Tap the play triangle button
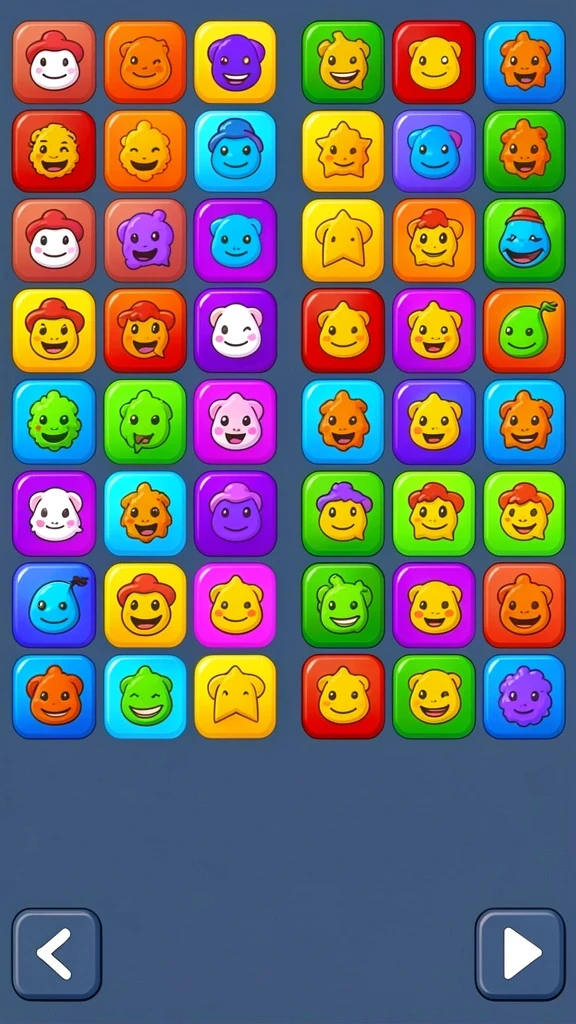Screen dimensions: 576x1024 (520, 953)
